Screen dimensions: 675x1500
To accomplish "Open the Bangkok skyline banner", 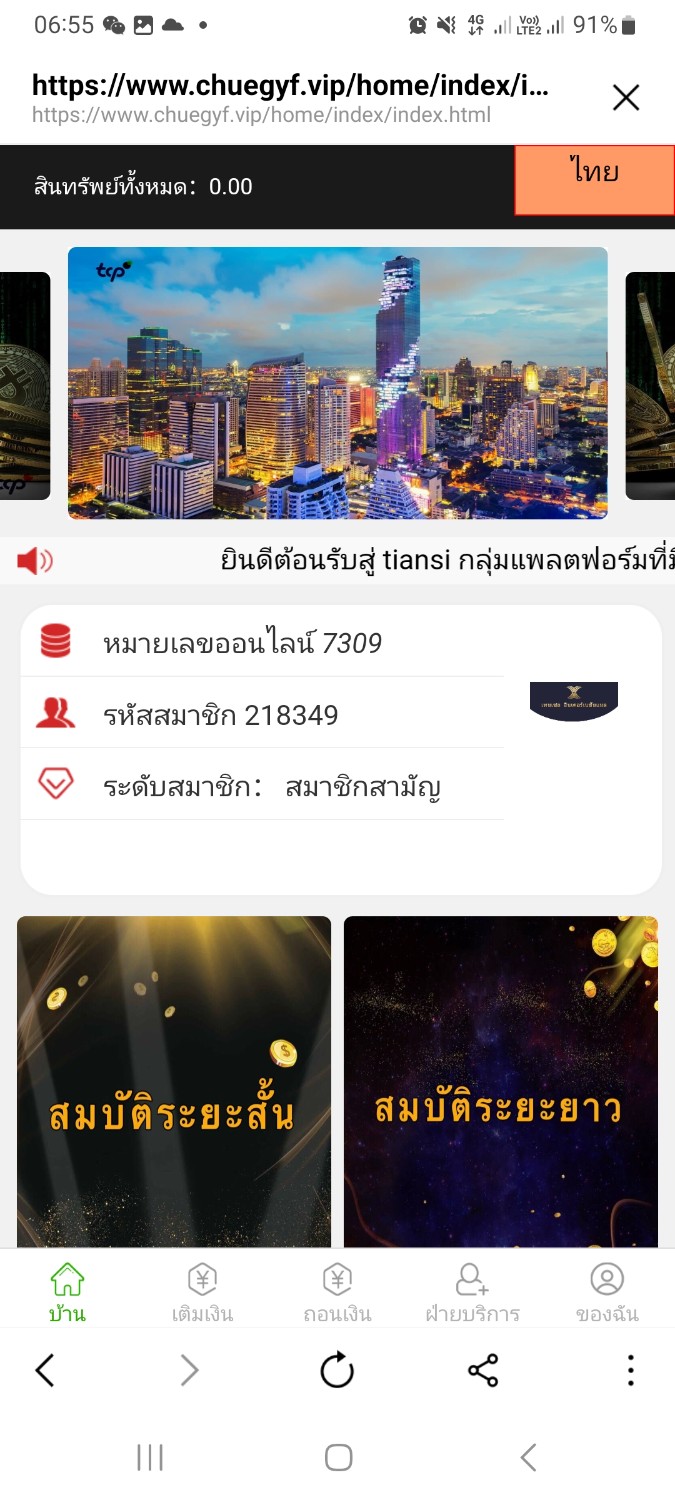I will pos(337,383).
